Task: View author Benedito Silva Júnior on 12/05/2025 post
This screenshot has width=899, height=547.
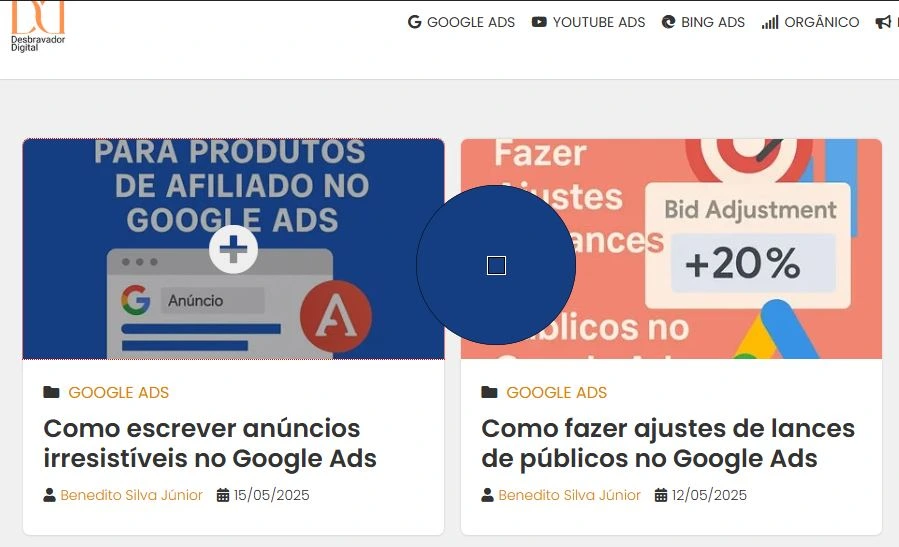Action: pos(569,495)
